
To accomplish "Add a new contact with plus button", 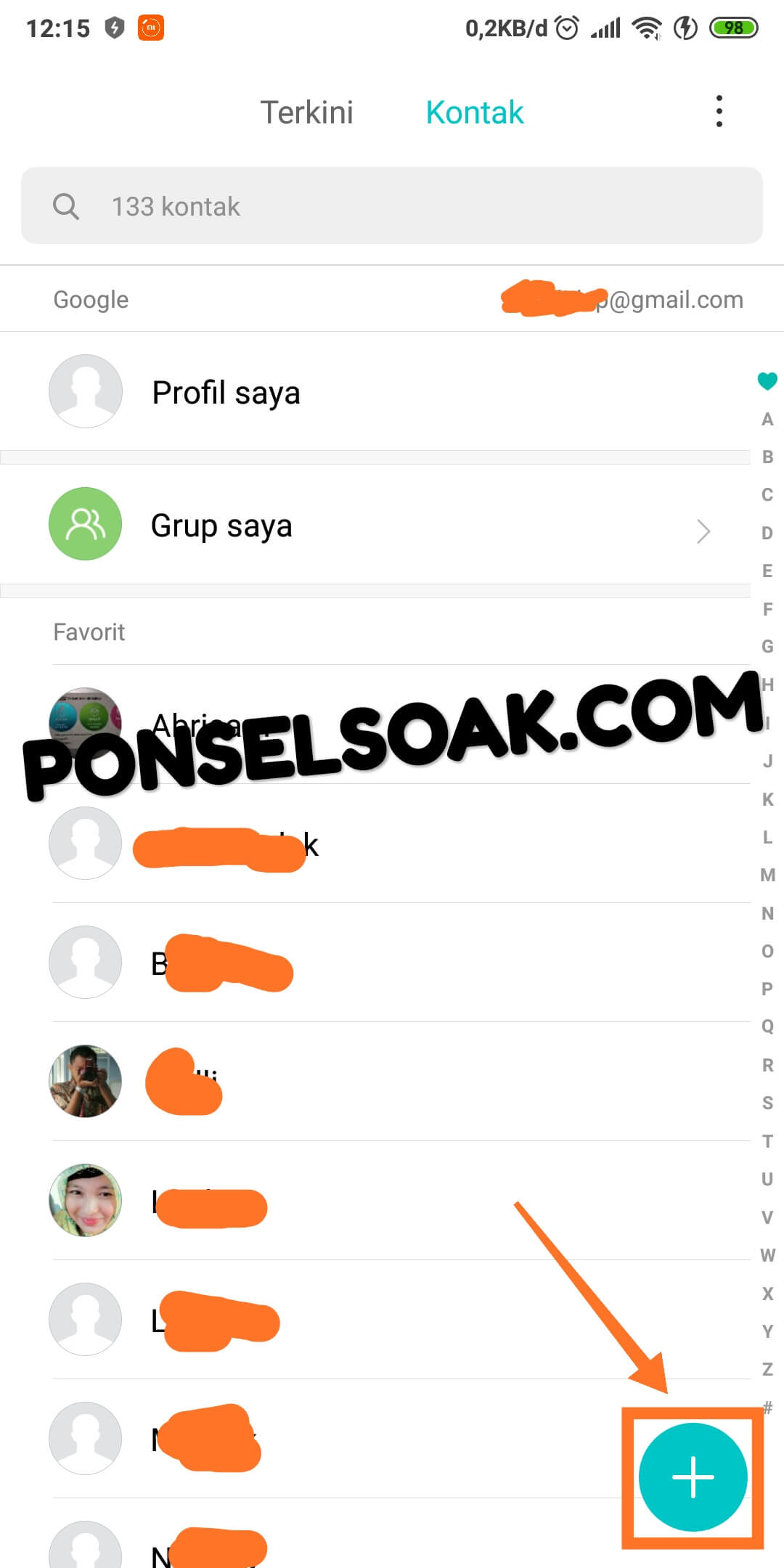I will 693,1477.
